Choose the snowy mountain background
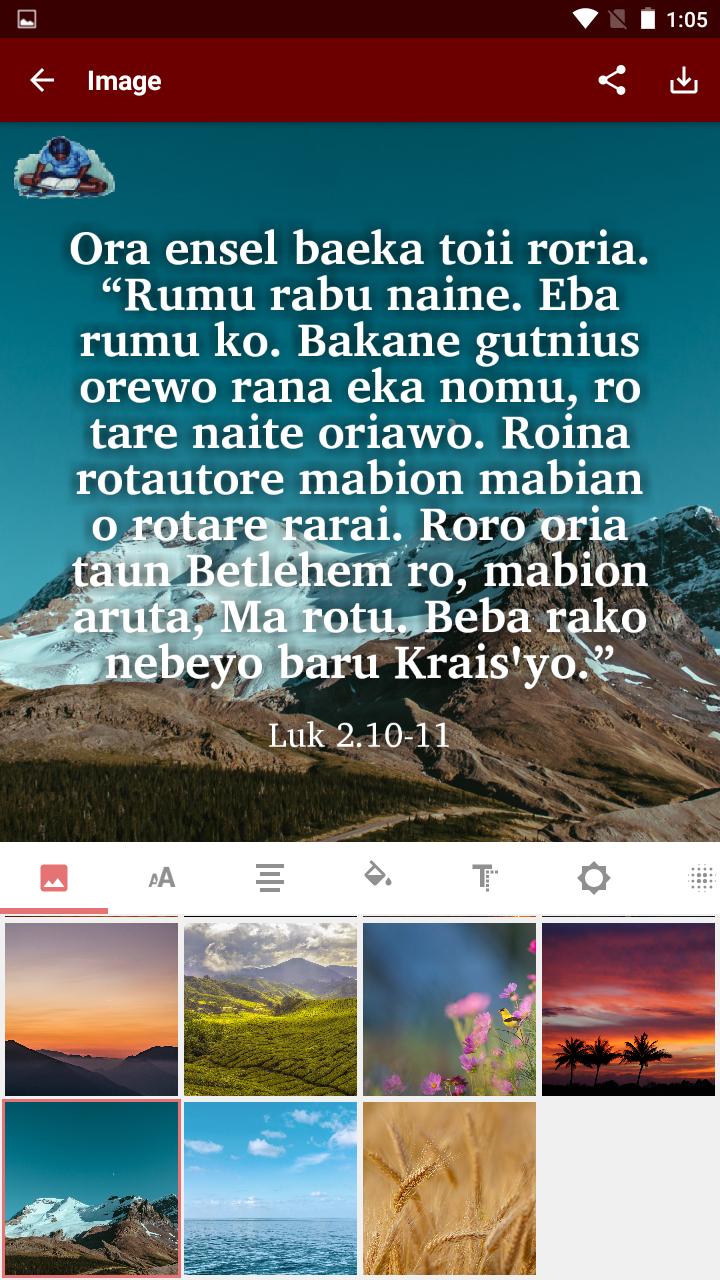Screen dimensions: 720x1280 pos(91,1188)
